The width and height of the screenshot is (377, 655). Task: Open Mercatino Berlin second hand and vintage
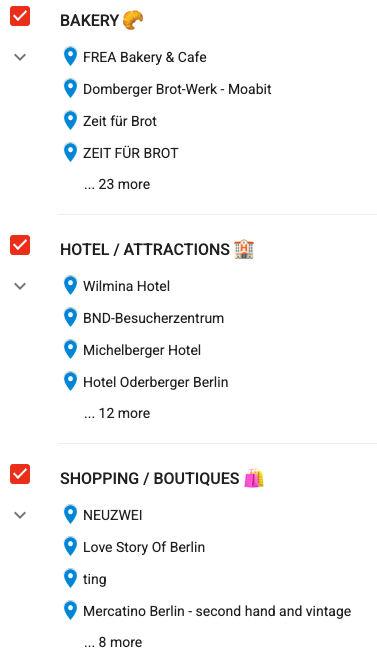[217, 611]
